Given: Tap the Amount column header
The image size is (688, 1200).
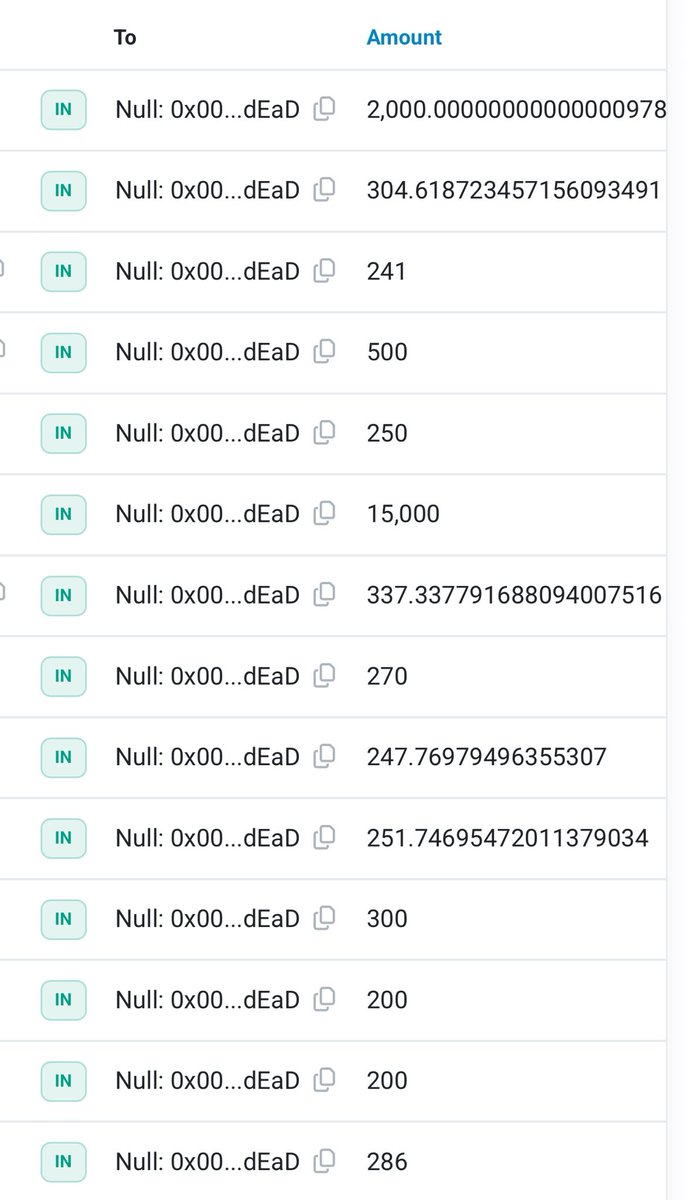Looking at the screenshot, I should pos(404,38).
